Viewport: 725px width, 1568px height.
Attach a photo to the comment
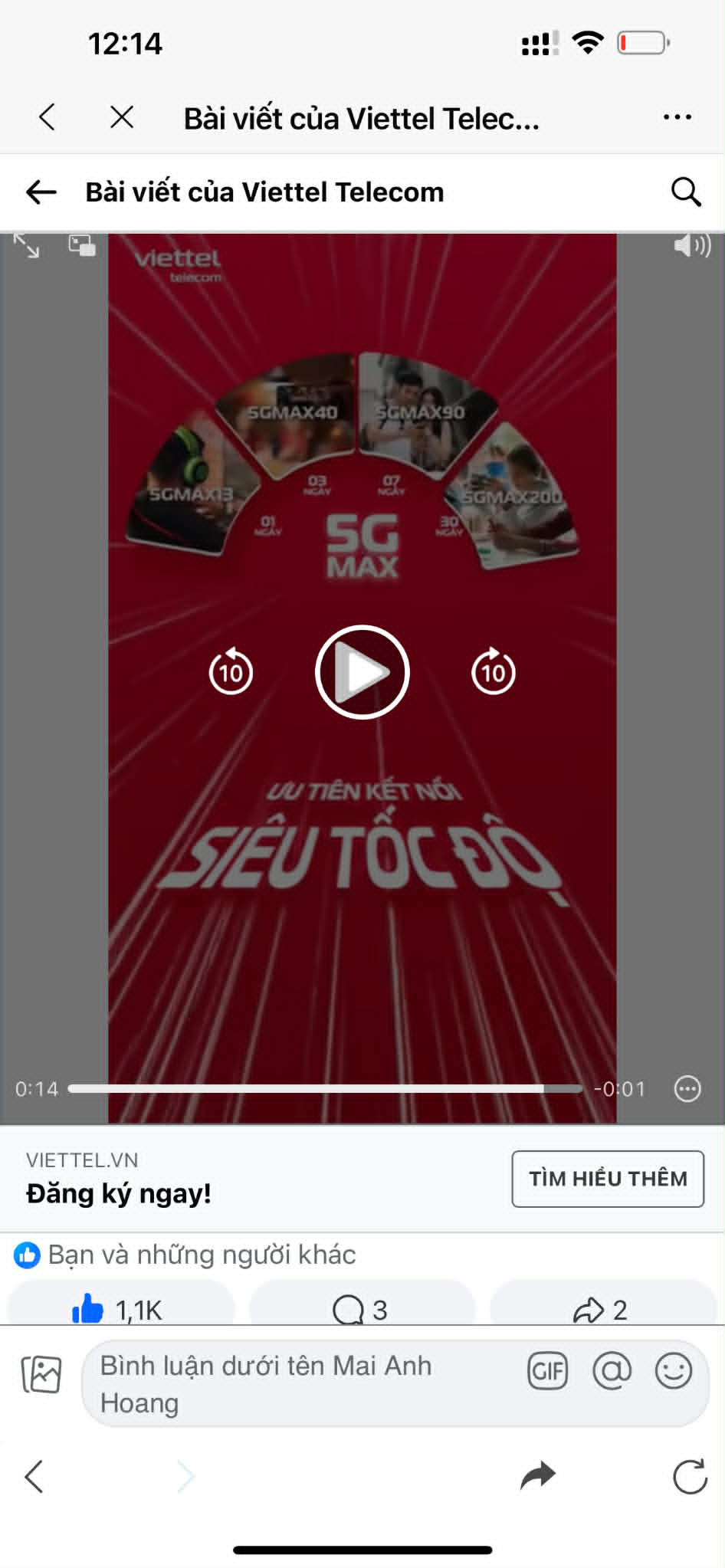(x=41, y=1373)
